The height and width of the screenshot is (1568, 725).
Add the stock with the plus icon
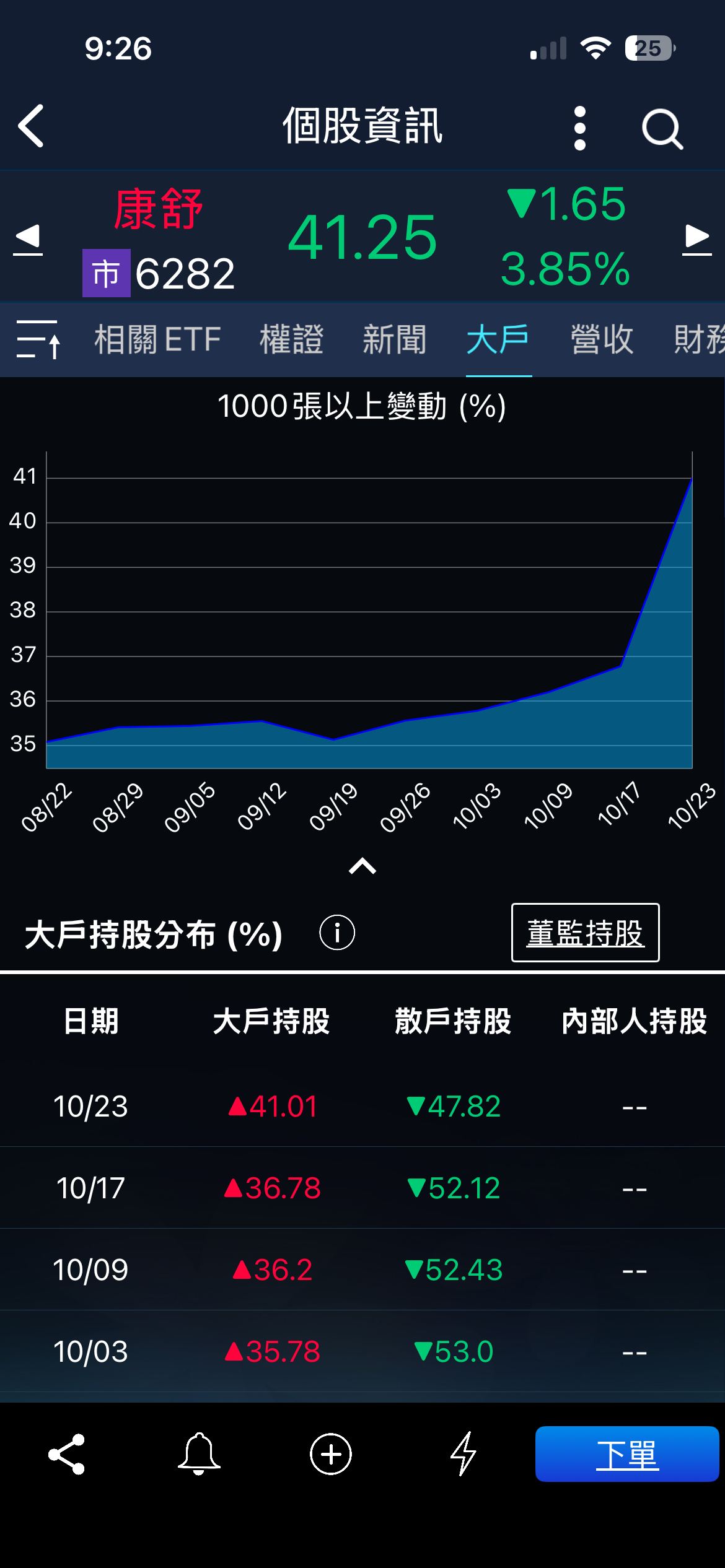click(x=331, y=1454)
